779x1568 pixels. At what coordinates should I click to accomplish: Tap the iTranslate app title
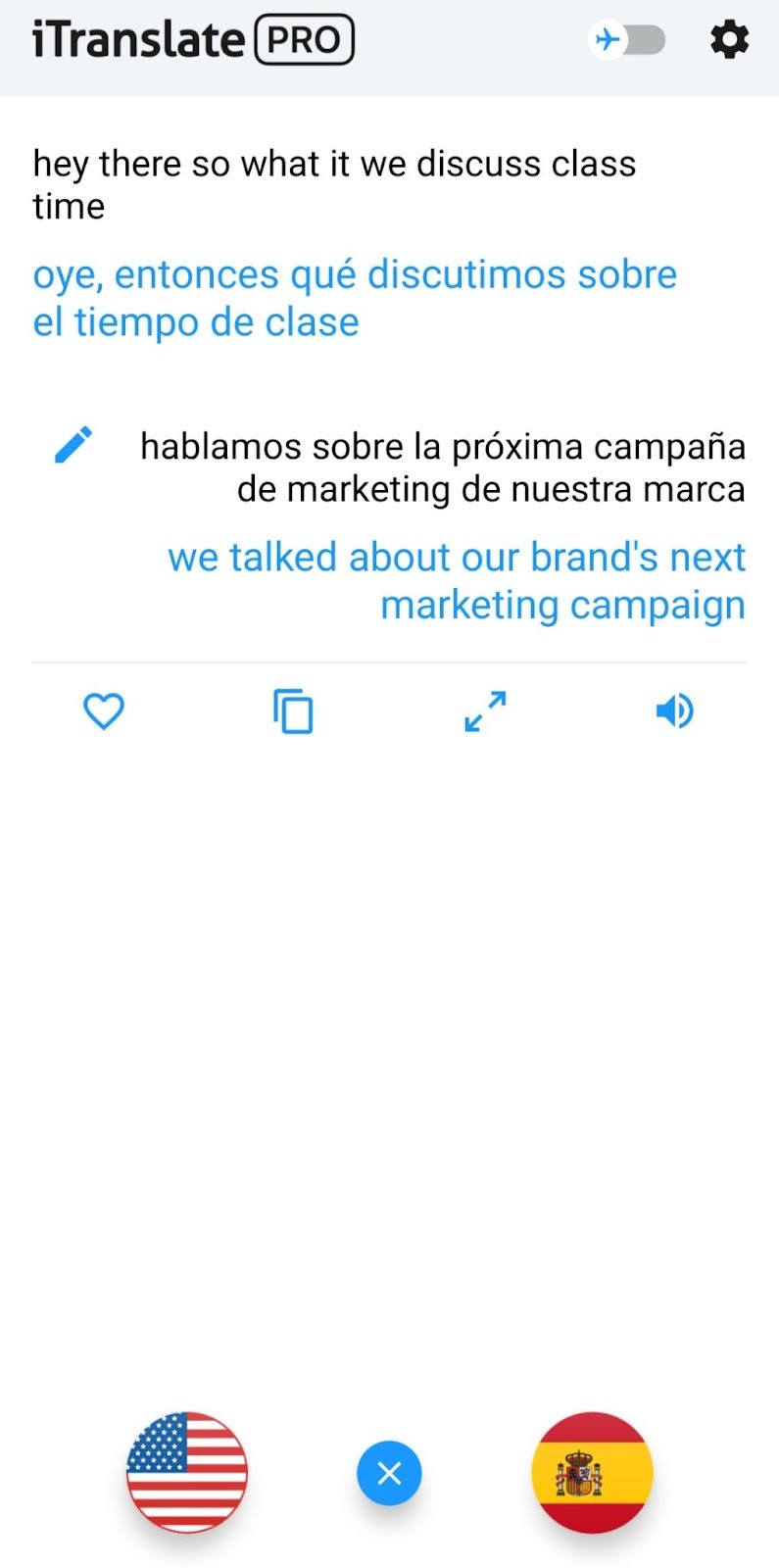click(x=137, y=39)
